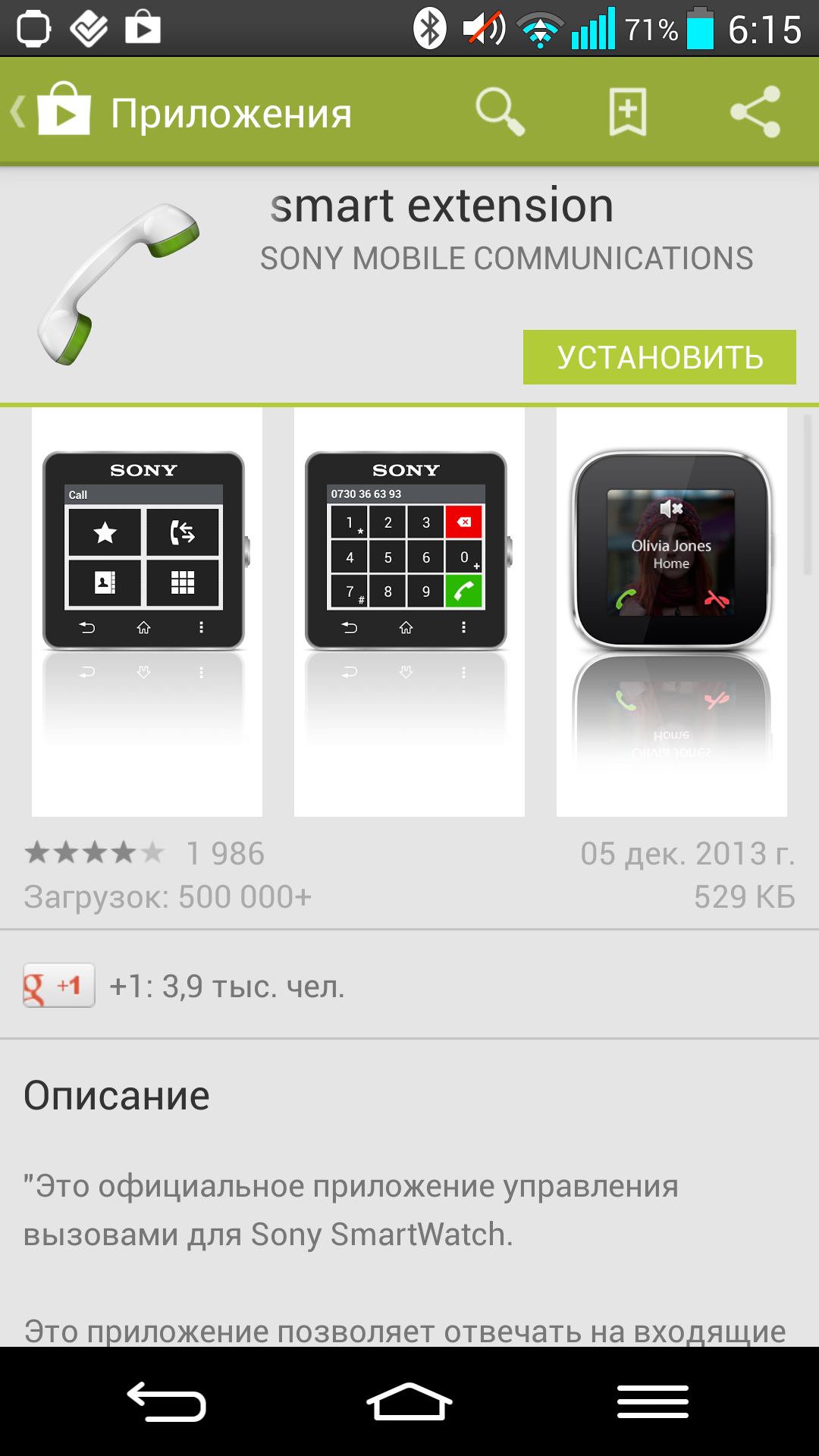Open the Olivia Jones incoming call screenshot
This screenshot has width=819, height=1456.
(672, 612)
